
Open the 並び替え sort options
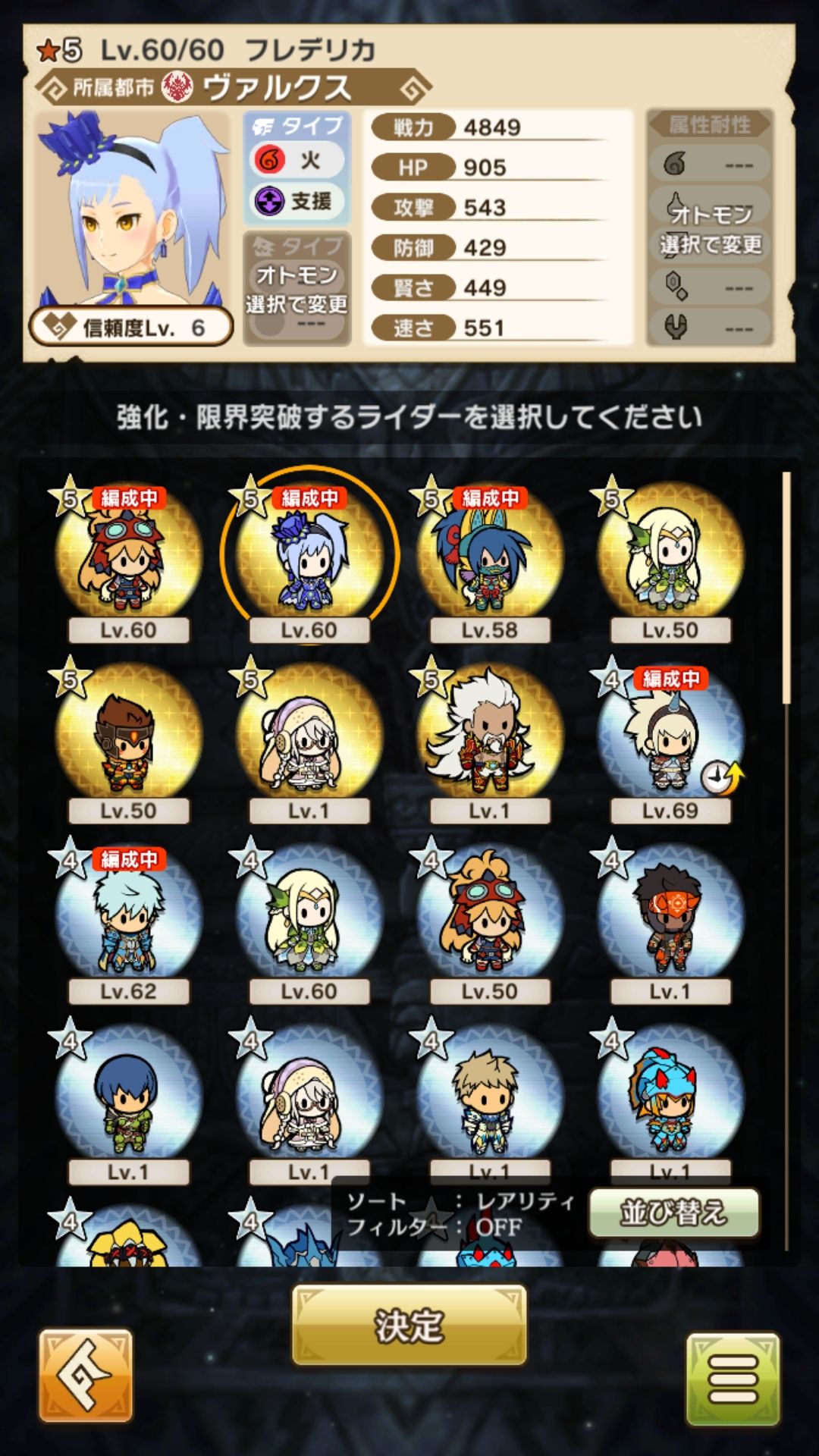pyautogui.click(x=673, y=1213)
